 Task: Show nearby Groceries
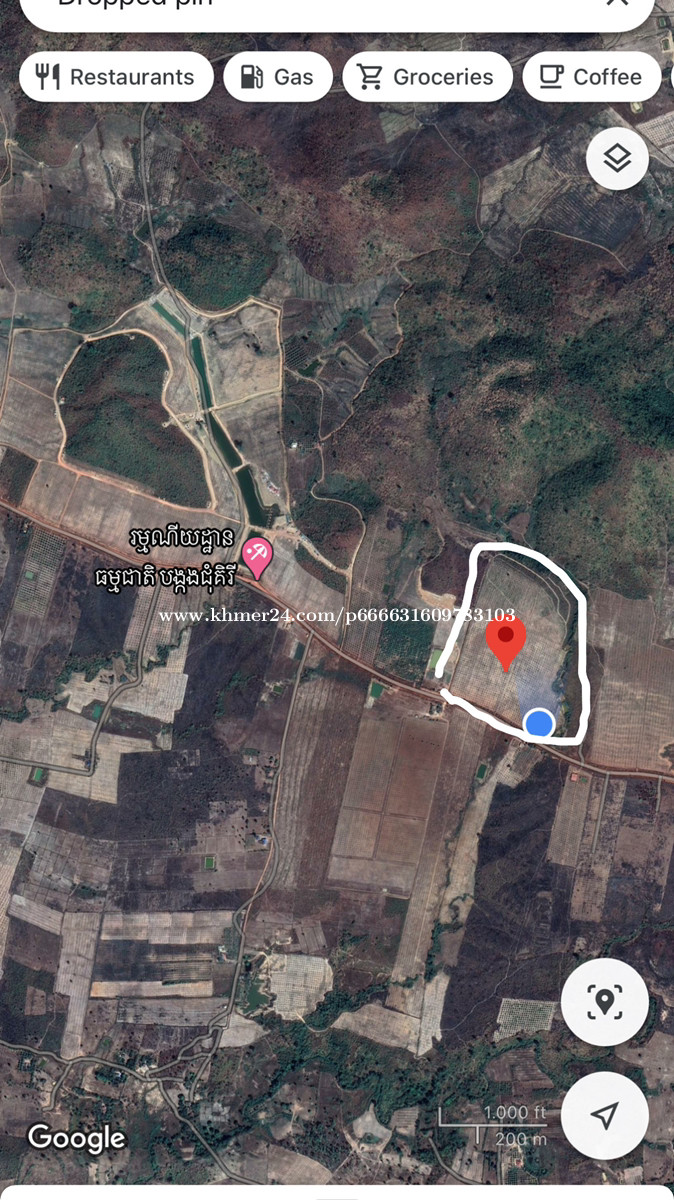427,77
